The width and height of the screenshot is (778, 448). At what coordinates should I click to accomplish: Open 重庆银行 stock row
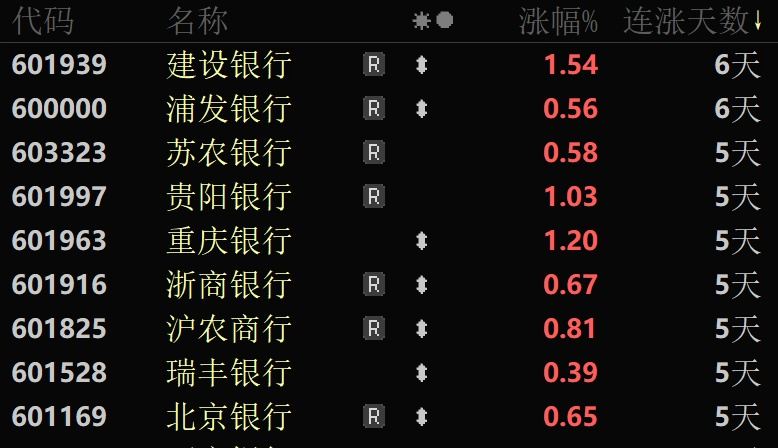pos(229,241)
